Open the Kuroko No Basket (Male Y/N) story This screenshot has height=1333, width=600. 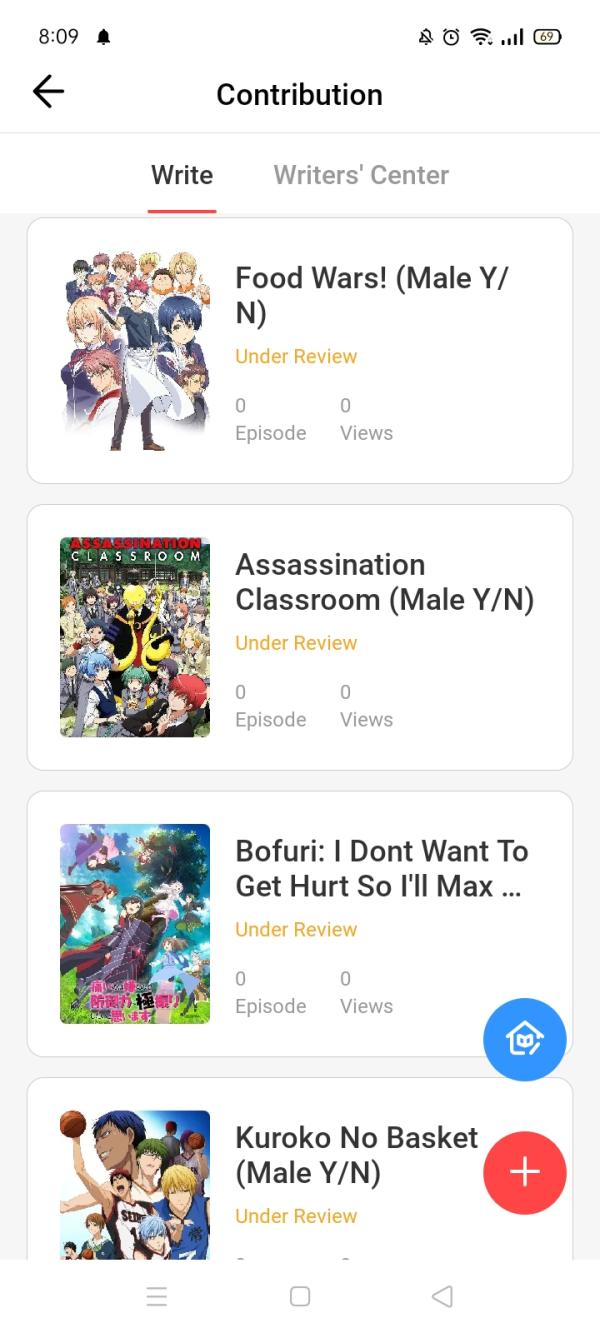tap(356, 1154)
